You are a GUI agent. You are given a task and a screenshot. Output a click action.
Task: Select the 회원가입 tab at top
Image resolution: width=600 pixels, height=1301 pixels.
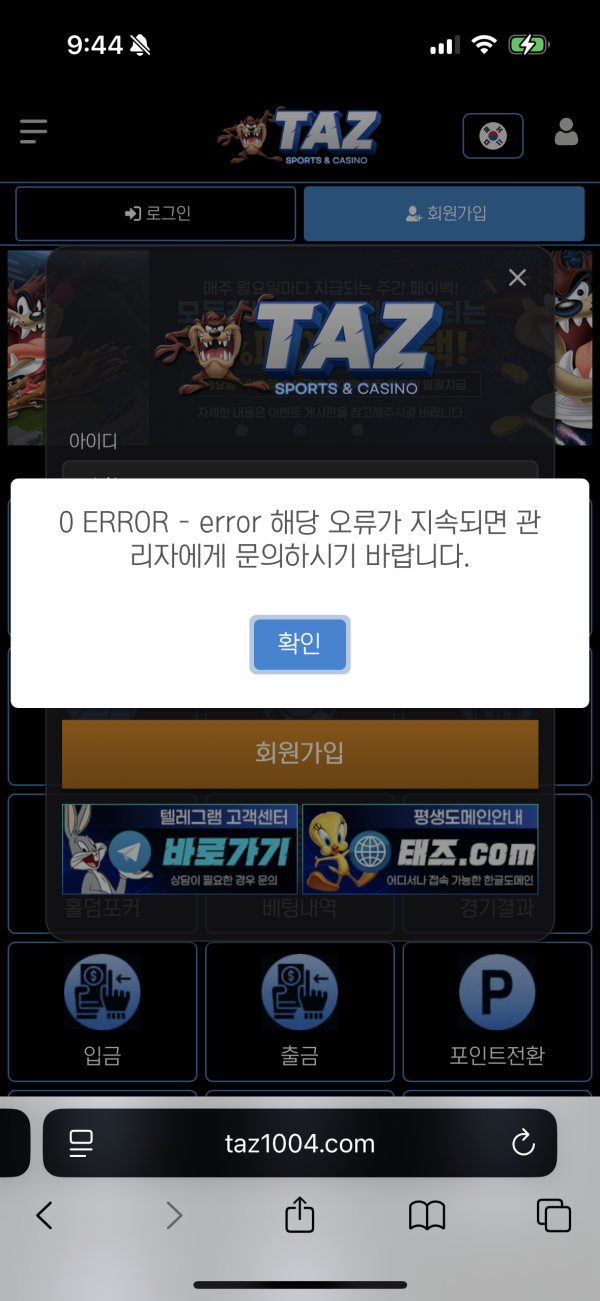[x=444, y=213]
